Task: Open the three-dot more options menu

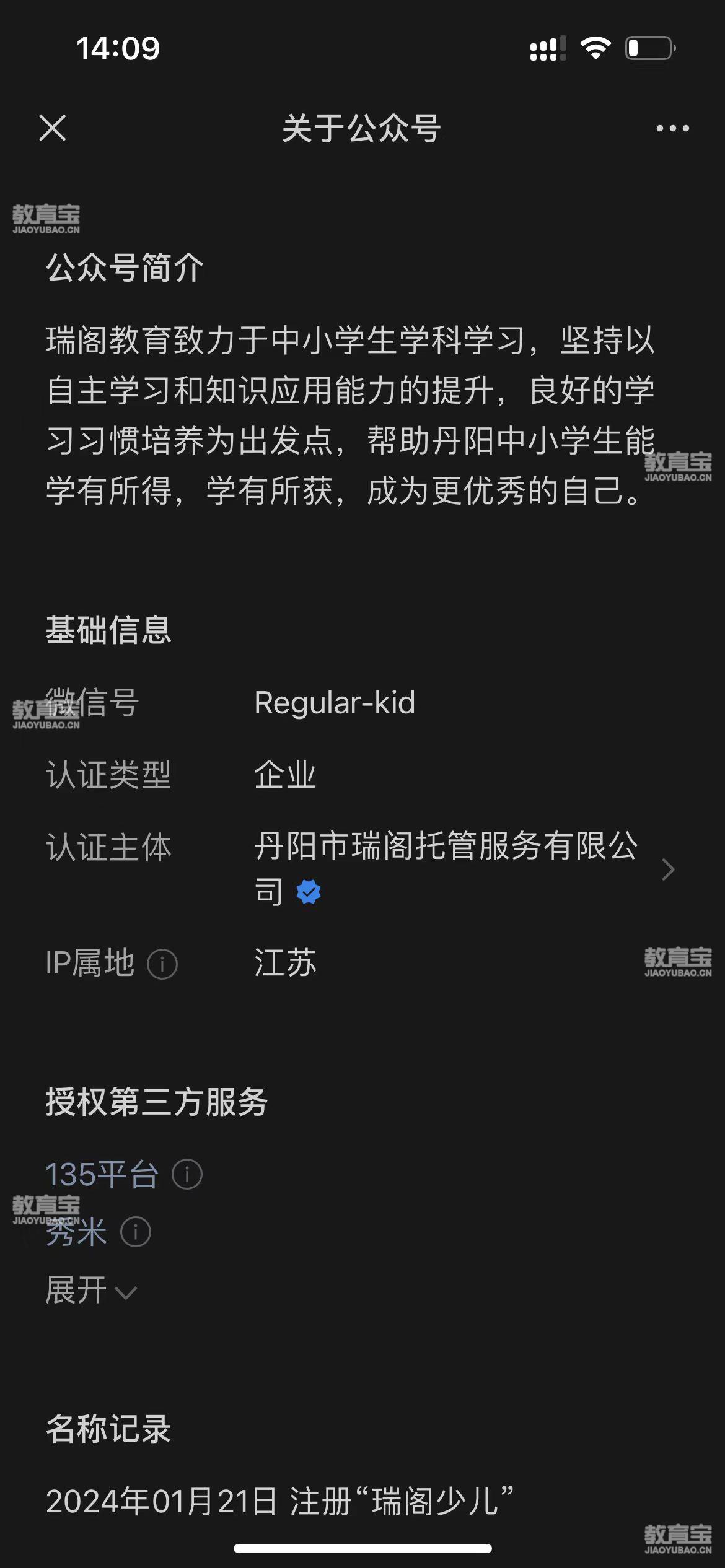Action: coord(672,128)
